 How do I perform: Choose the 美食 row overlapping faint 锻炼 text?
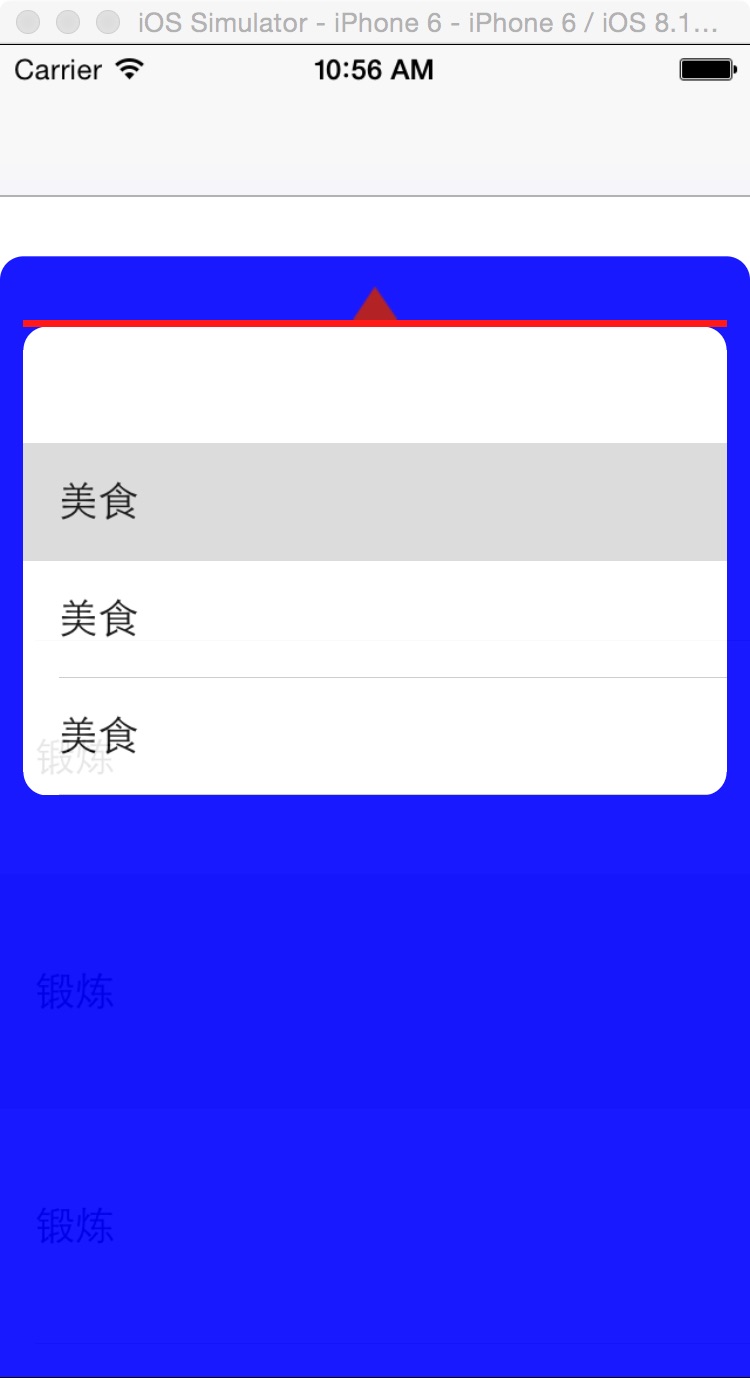[375, 736]
